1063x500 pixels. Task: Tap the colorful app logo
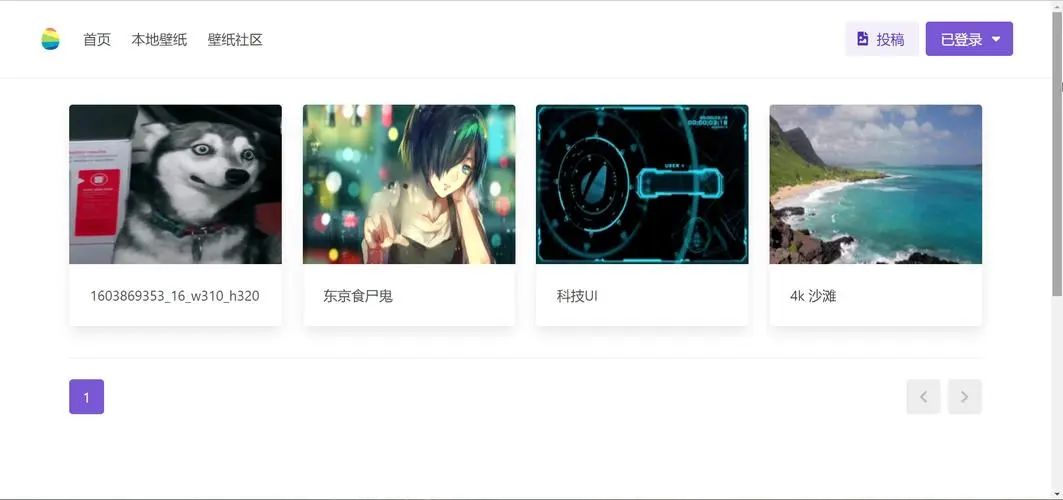[50, 39]
